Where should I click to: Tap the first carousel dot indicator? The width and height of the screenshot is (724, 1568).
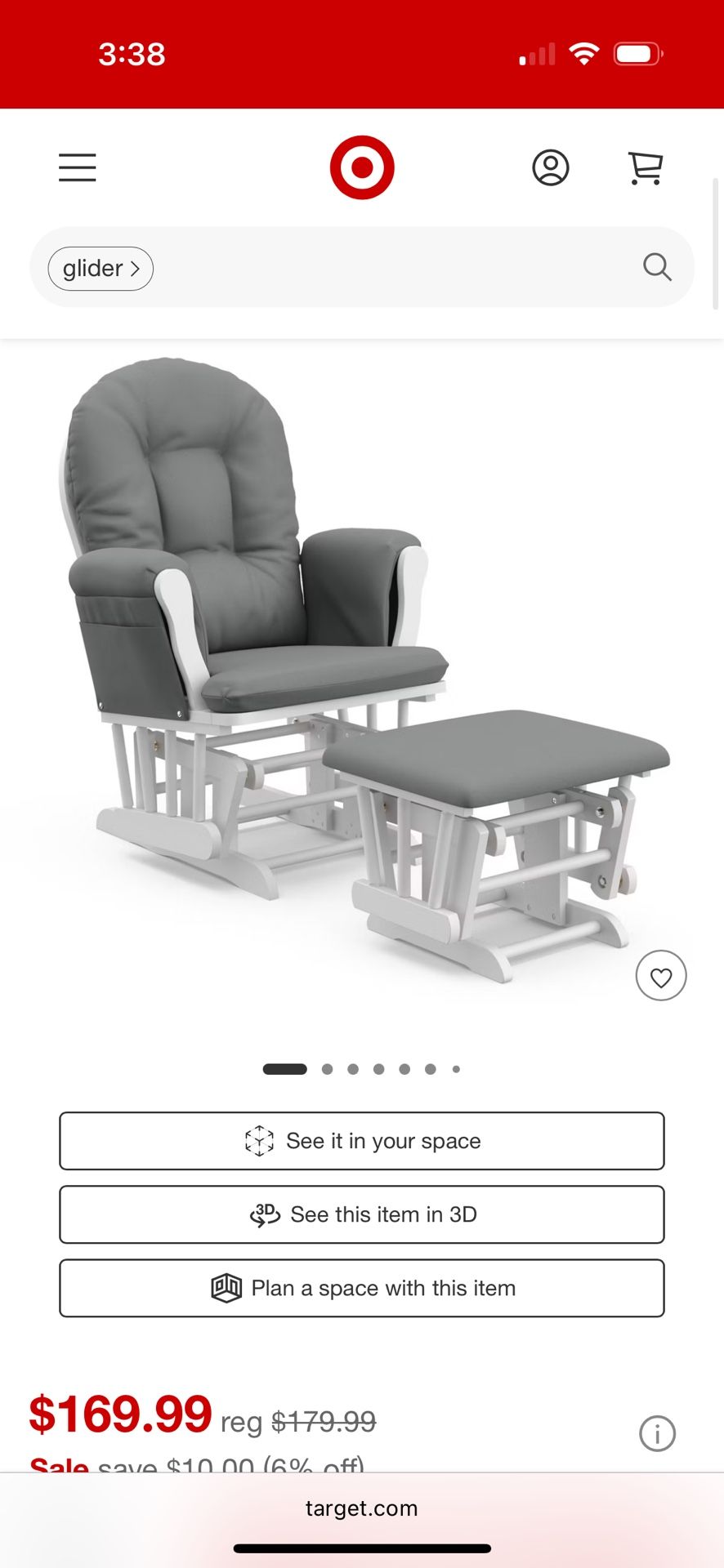[284, 1068]
